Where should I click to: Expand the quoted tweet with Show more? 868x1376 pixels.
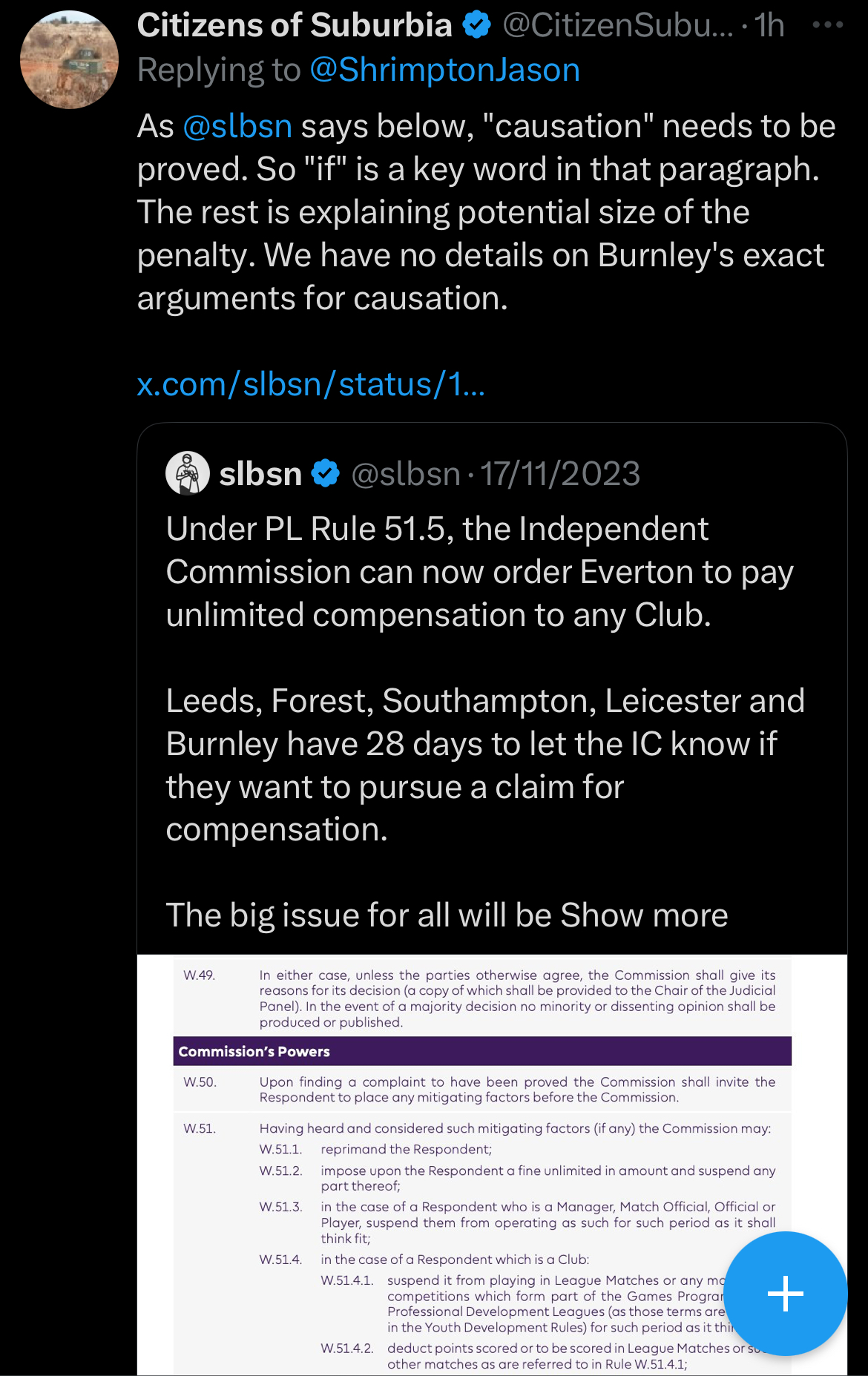coord(644,915)
